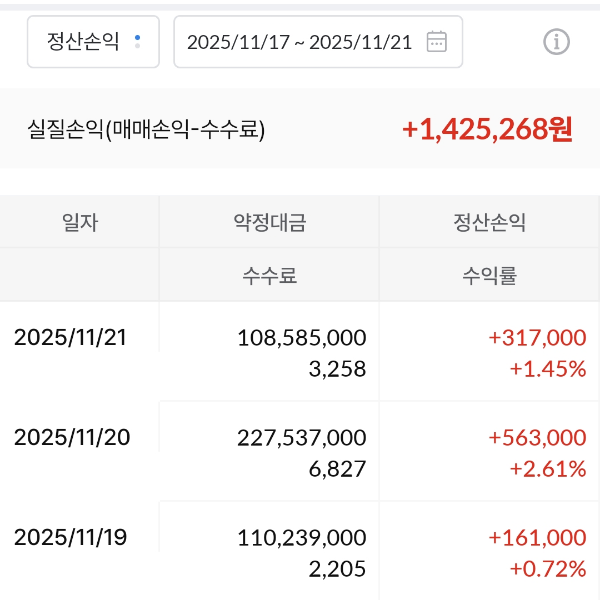The height and width of the screenshot is (600, 600).
Task: Open the 정산손익 dropdown selector
Action: (x=93, y=41)
